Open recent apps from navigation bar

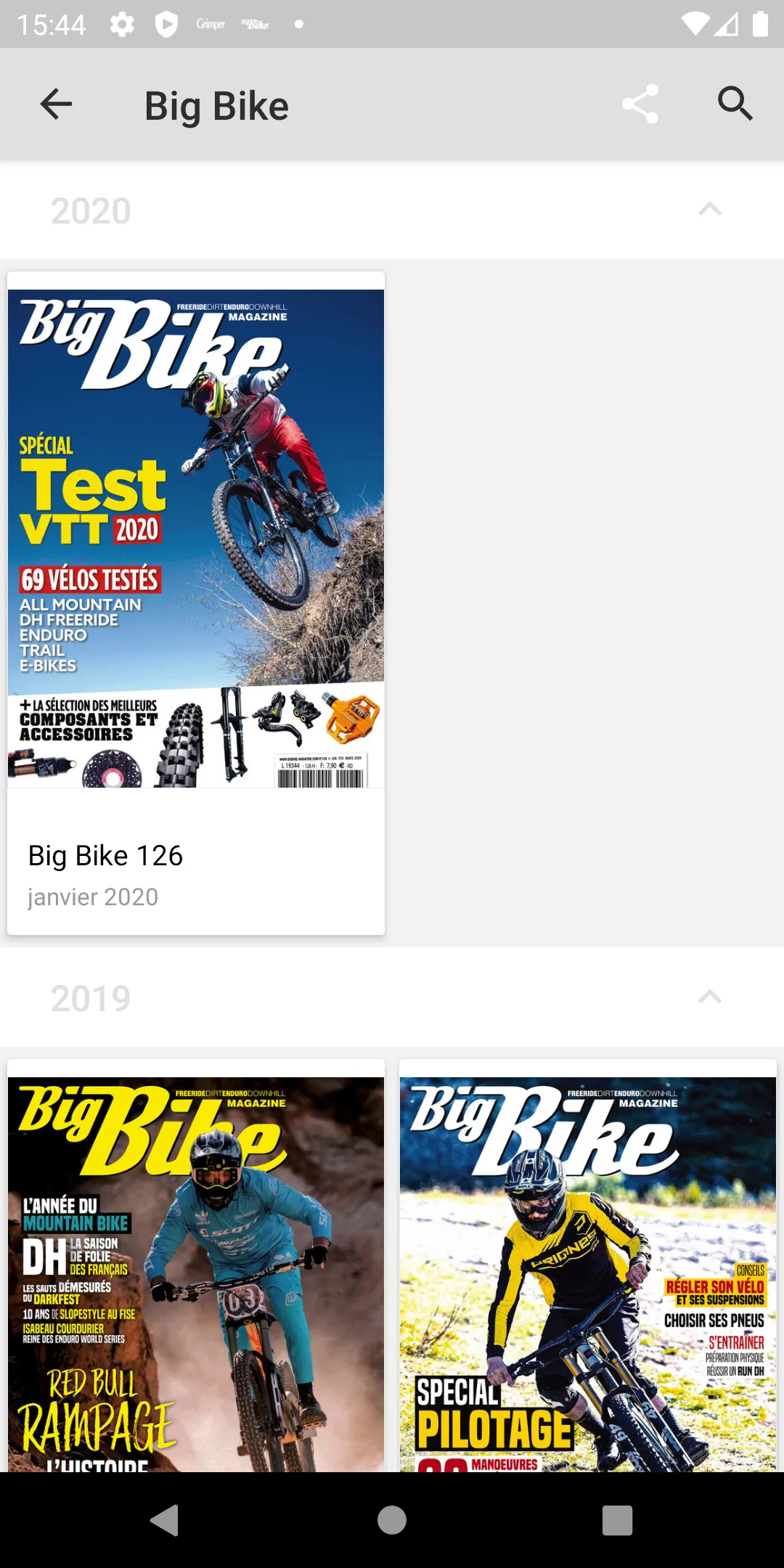point(617,1520)
